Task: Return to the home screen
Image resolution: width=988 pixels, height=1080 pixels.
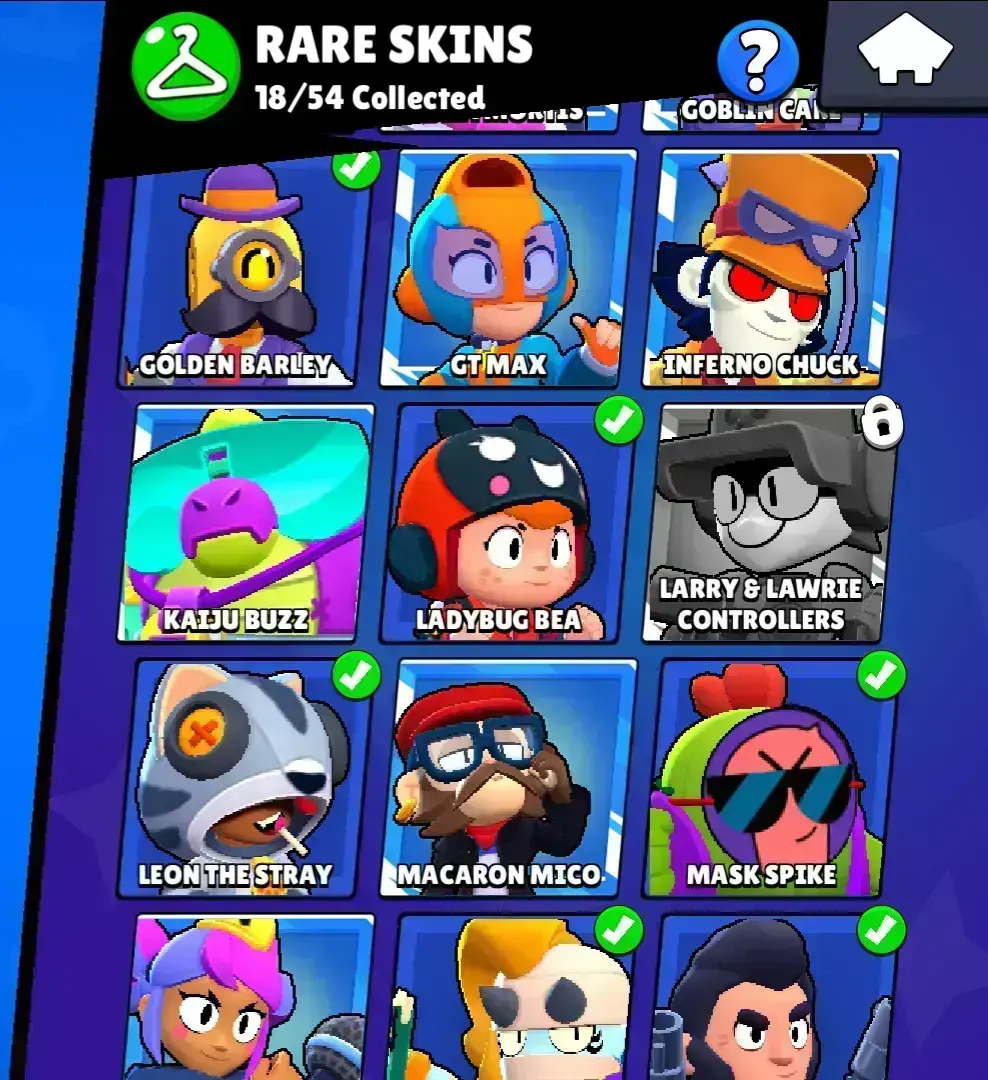Action: 906,50
